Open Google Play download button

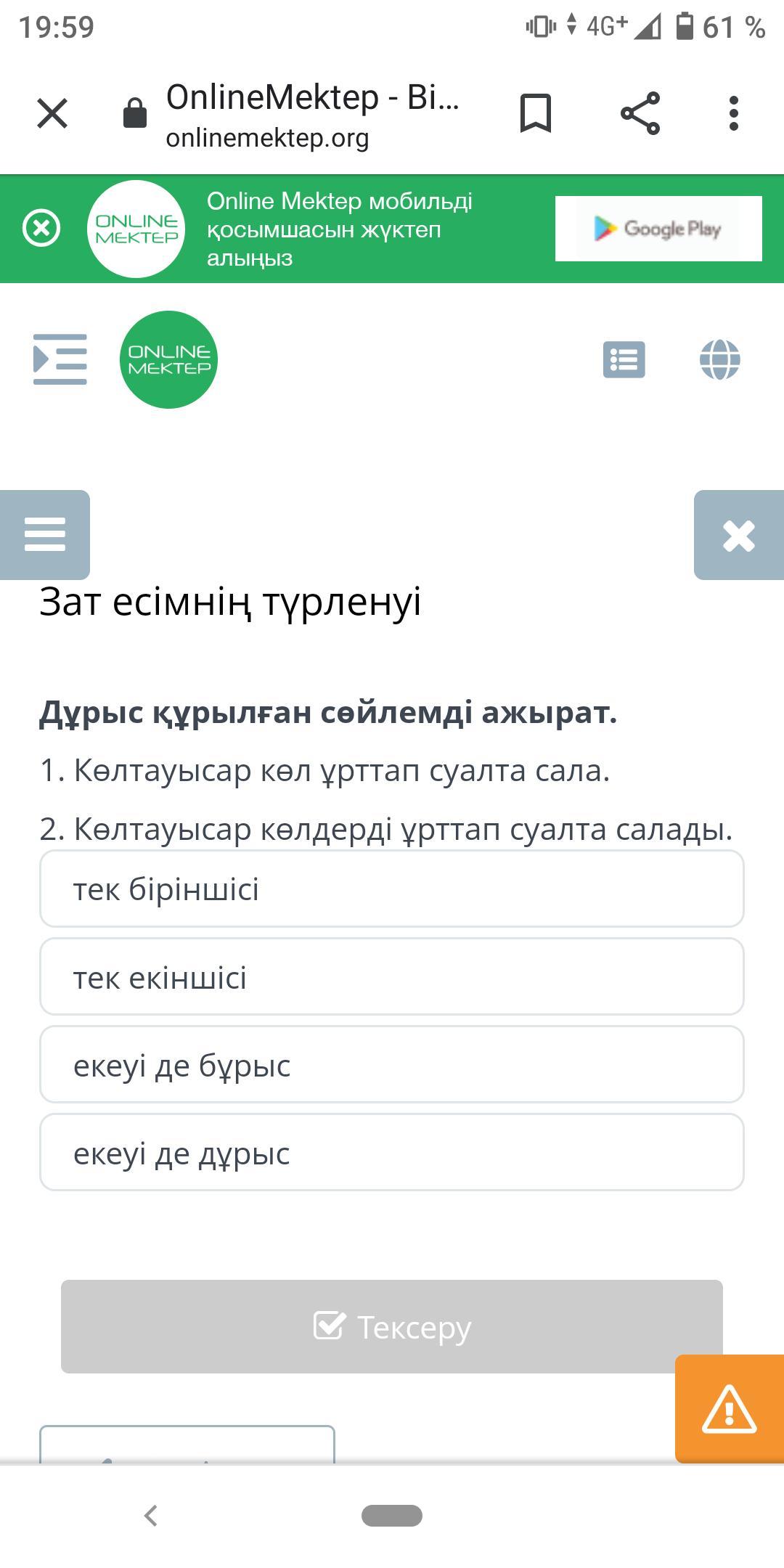tap(658, 229)
